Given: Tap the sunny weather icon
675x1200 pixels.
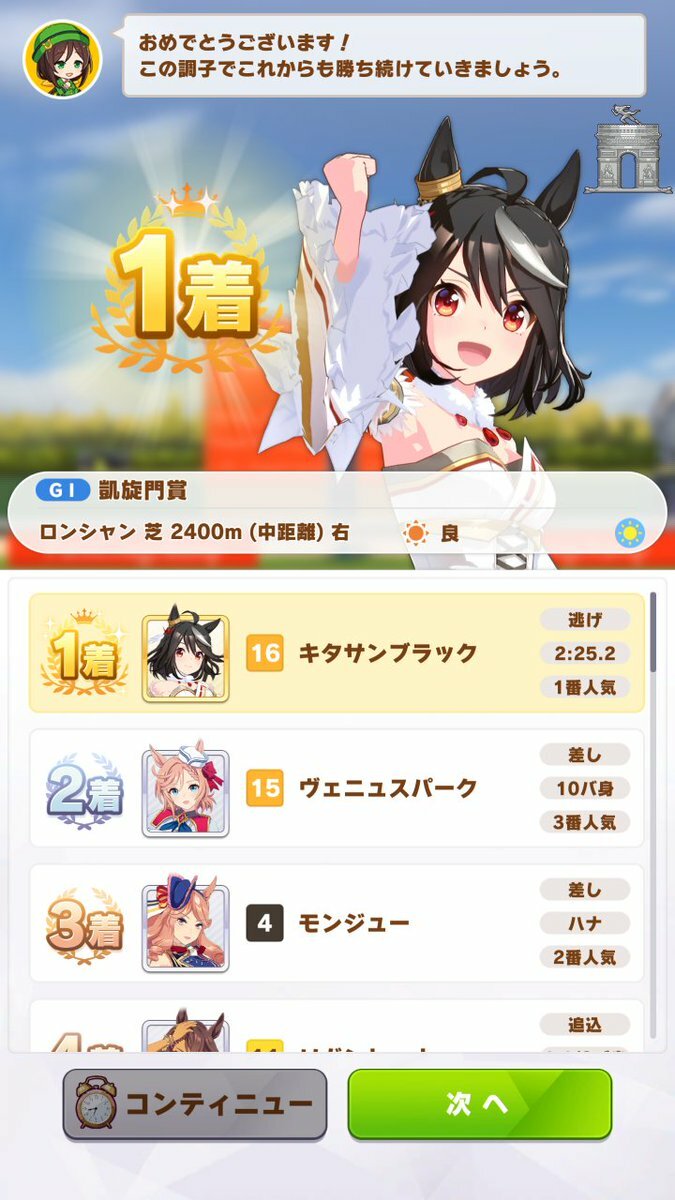Looking at the screenshot, I should click(629, 533).
